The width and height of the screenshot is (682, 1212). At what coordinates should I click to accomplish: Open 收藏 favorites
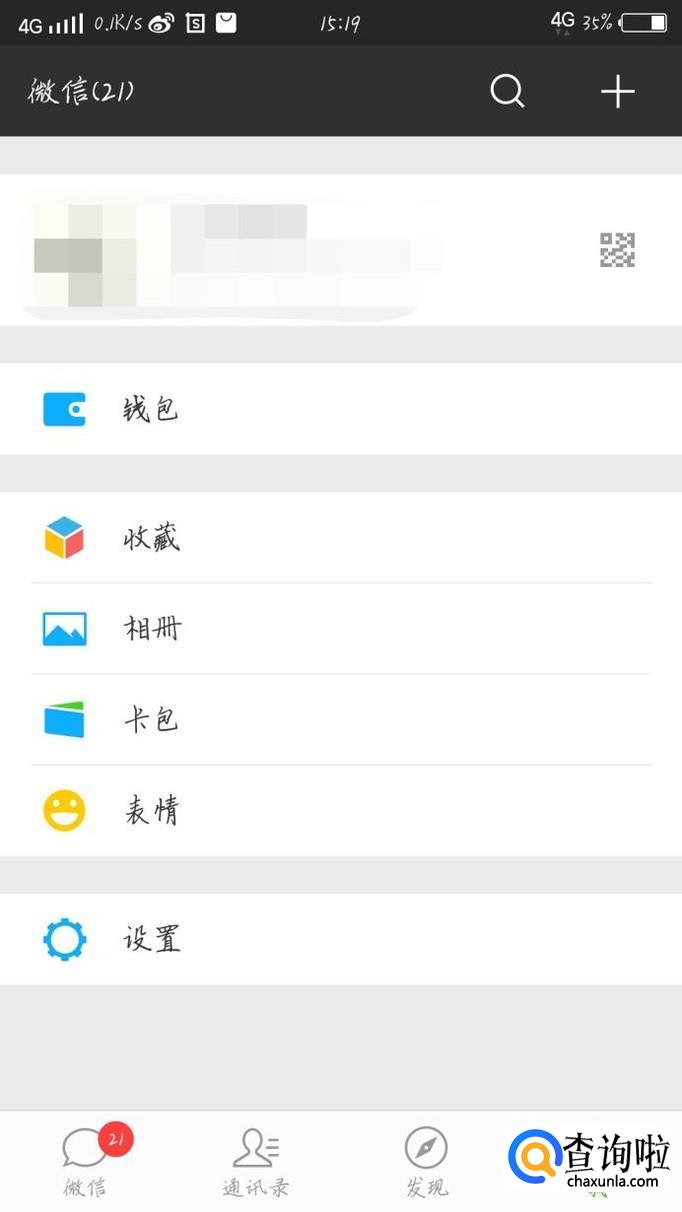pos(340,538)
